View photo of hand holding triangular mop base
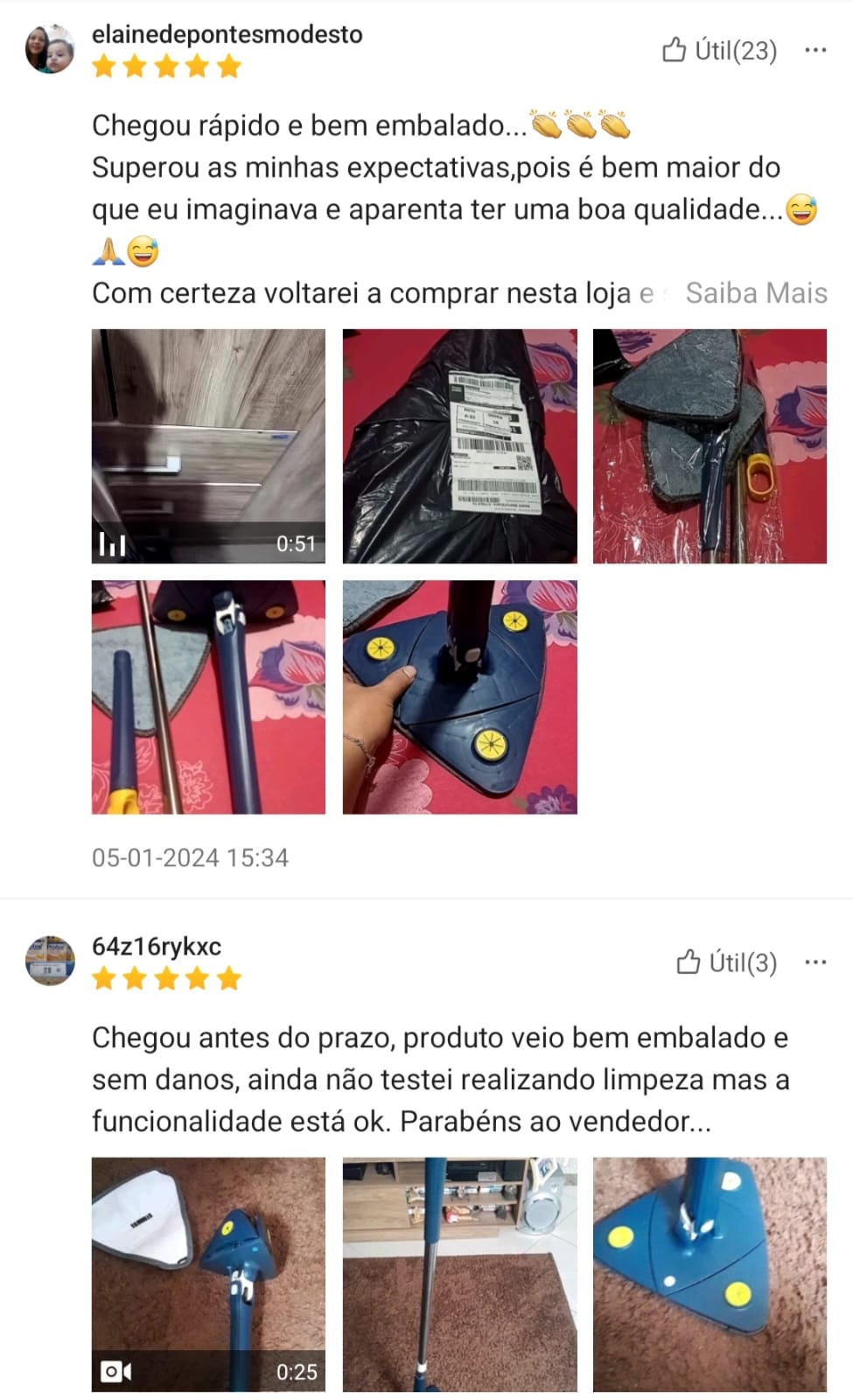Image resolution: width=853 pixels, height=1400 pixels. (x=459, y=697)
